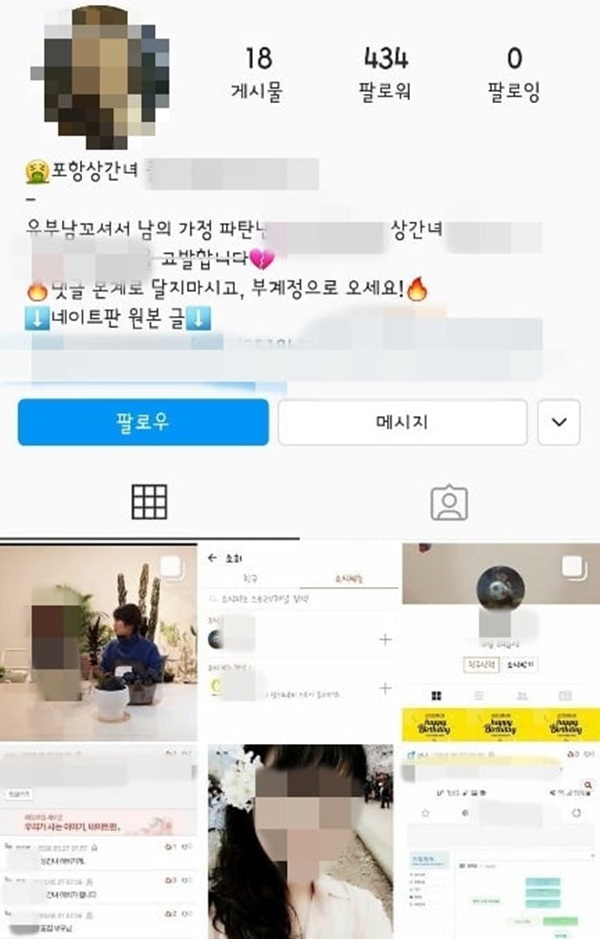Viewport: 600px width, 939px height.
Task: Open the post with the friend search screenshot
Action: pyautogui.click(x=300, y=640)
